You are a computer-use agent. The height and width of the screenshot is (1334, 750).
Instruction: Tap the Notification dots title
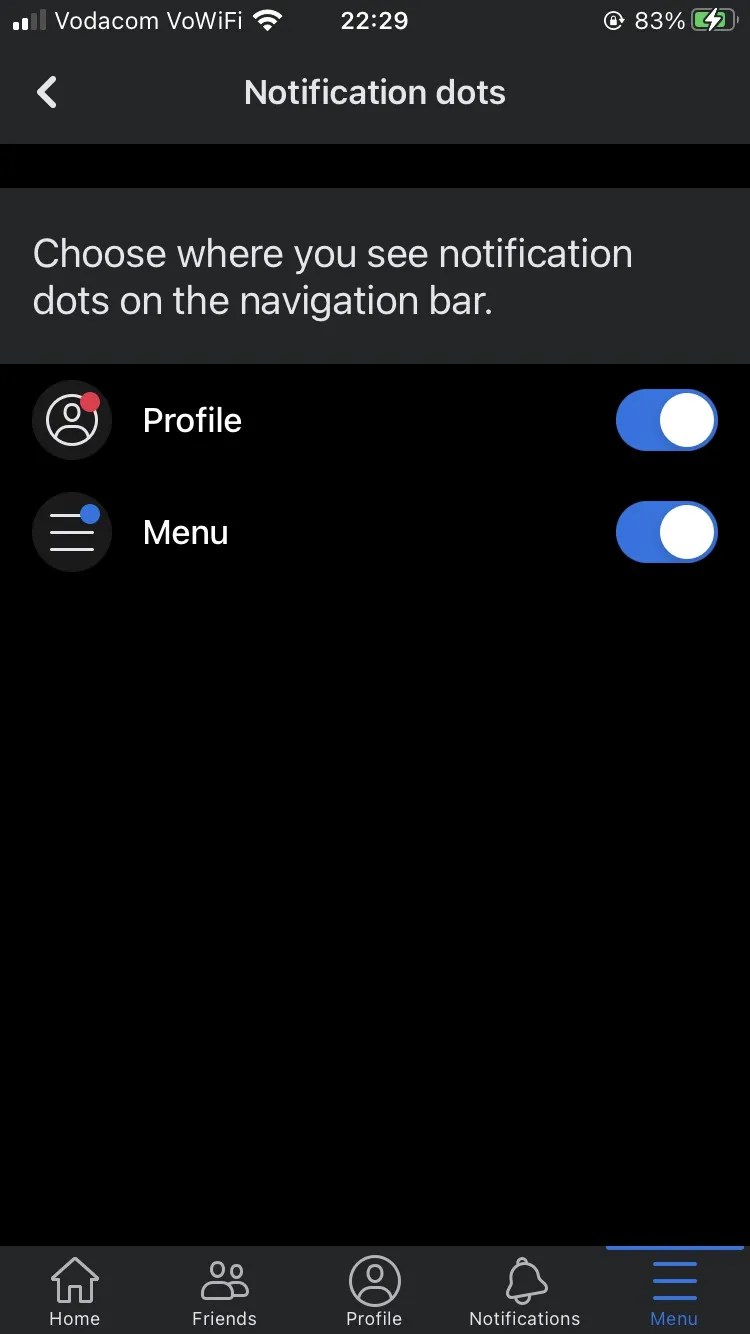pos(374,91)
